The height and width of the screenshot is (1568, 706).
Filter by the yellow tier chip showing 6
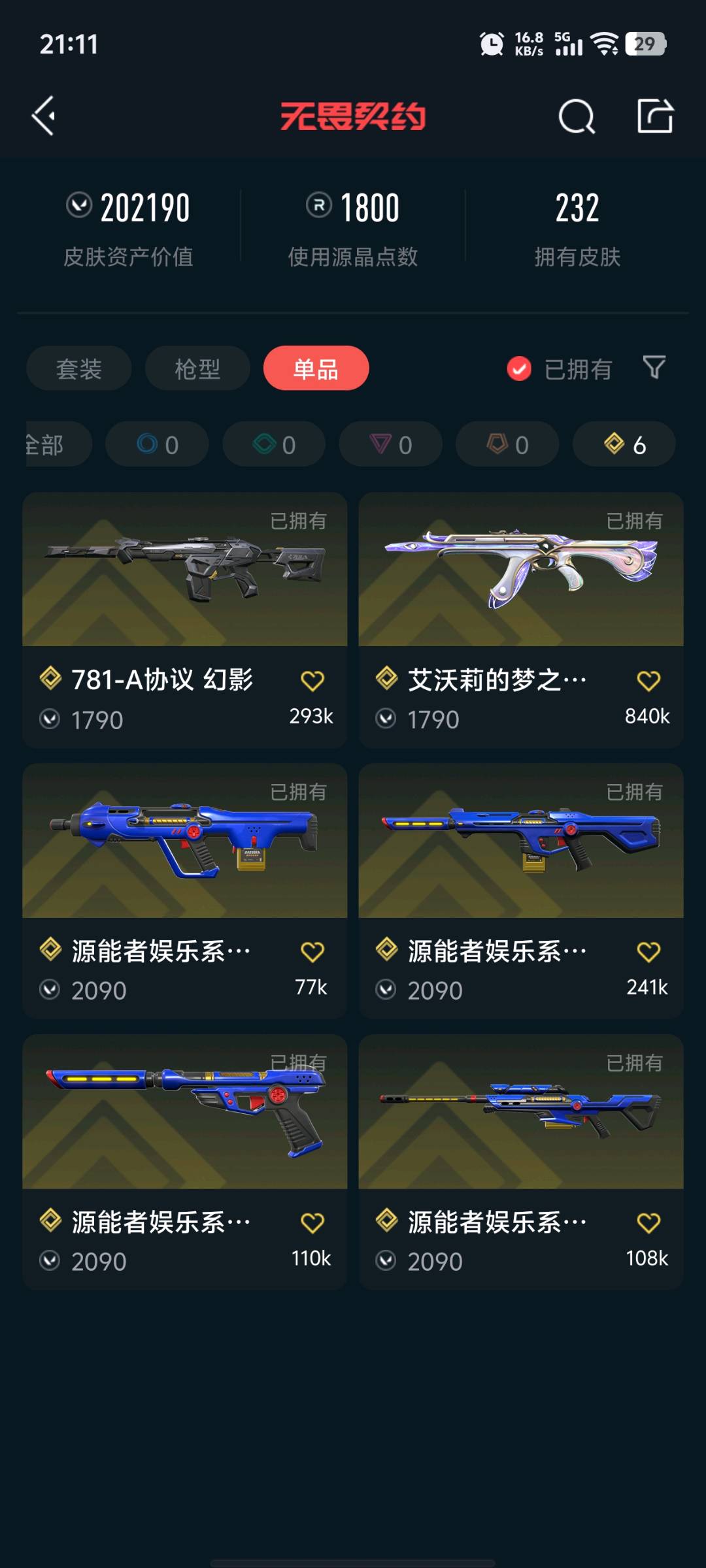pos(624,444)
